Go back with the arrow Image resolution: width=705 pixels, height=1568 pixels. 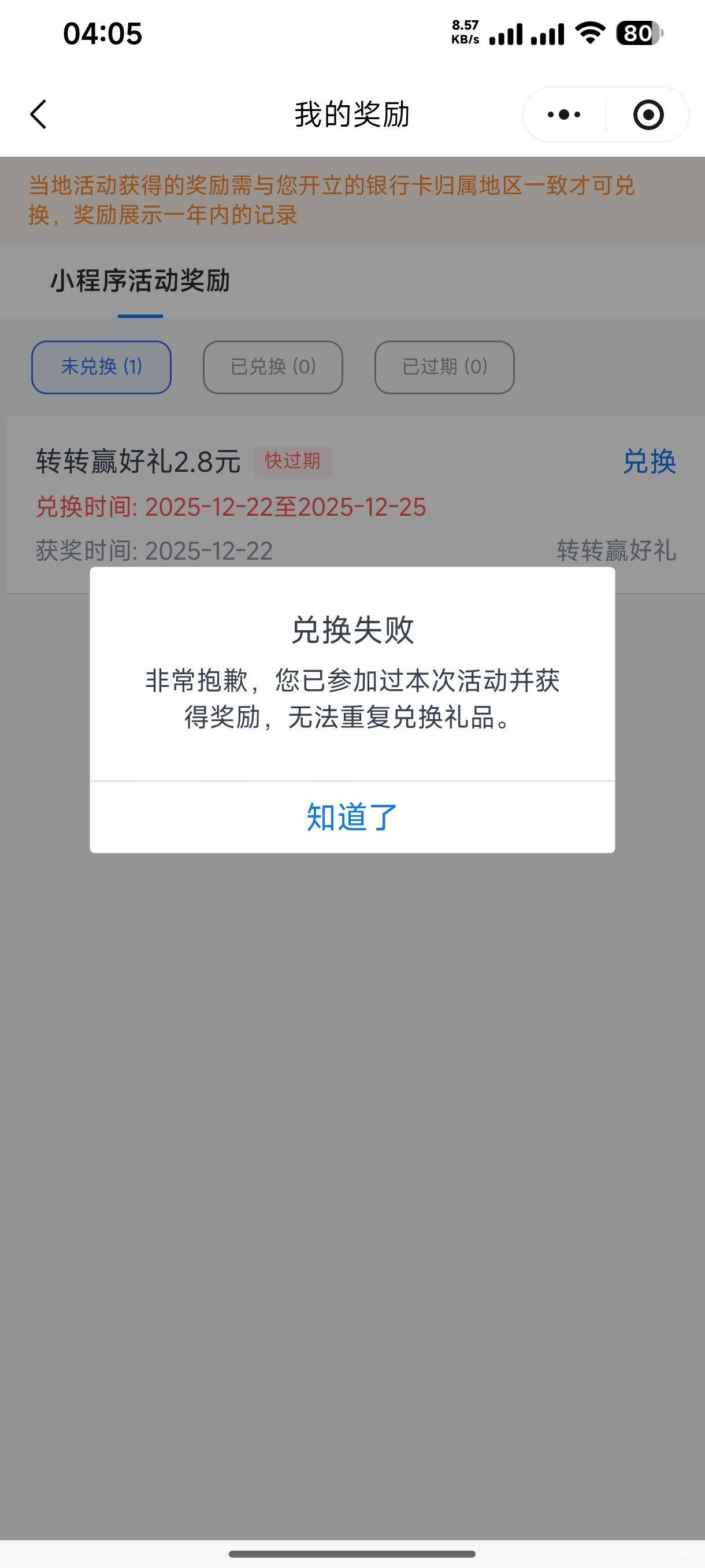pos(38,114)
